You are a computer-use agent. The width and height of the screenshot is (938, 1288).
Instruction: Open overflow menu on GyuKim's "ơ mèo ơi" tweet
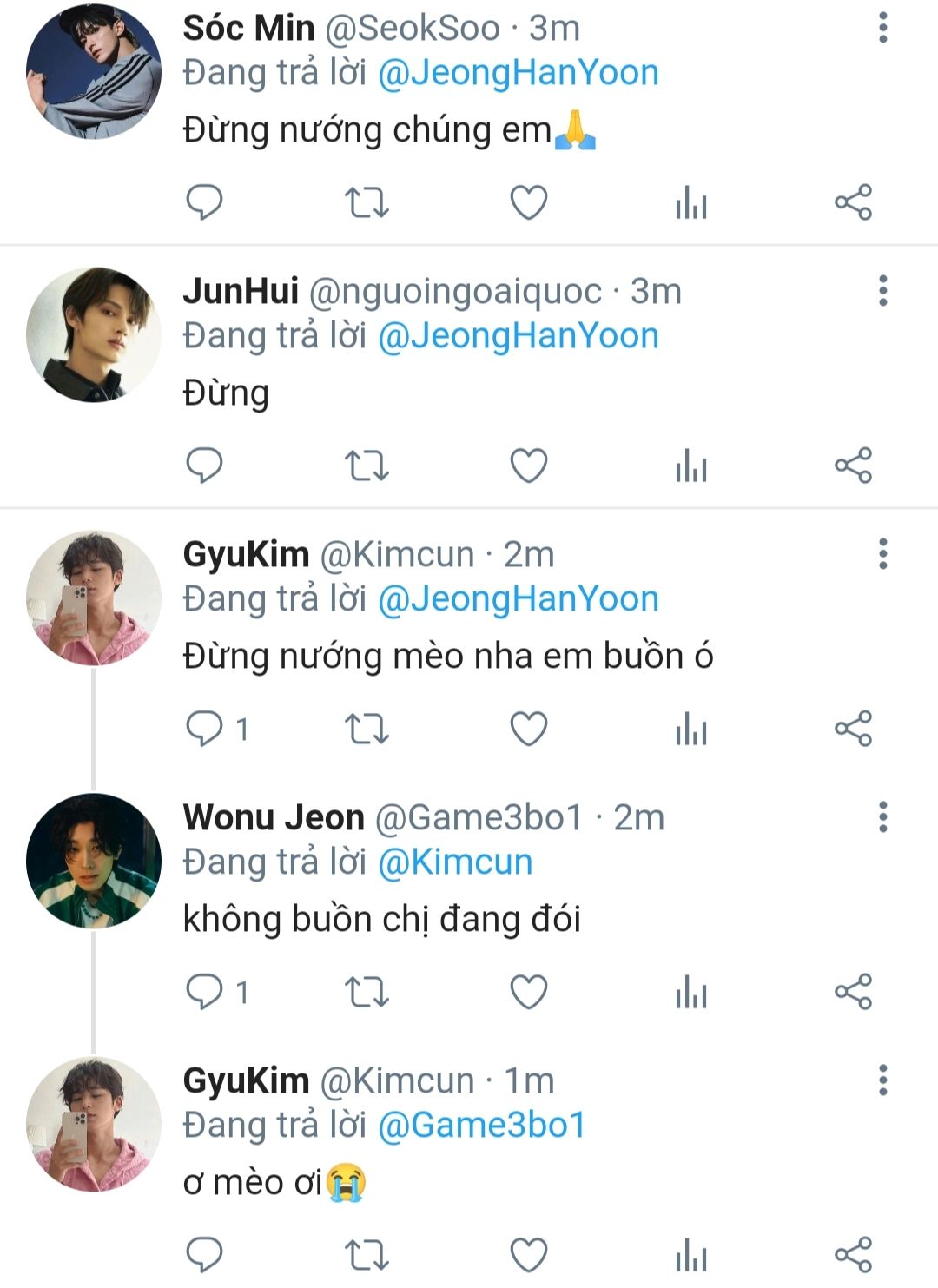click(x=882, y=1080)
